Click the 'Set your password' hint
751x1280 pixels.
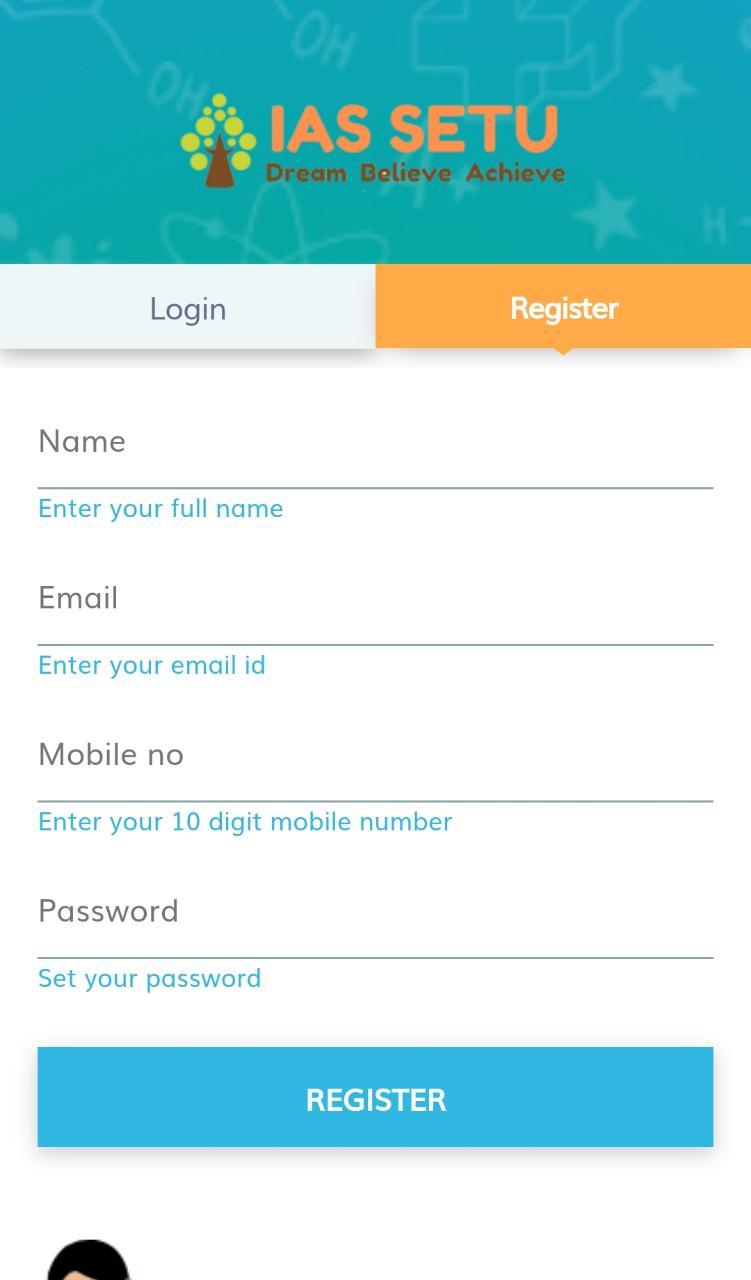coord(148,978)
